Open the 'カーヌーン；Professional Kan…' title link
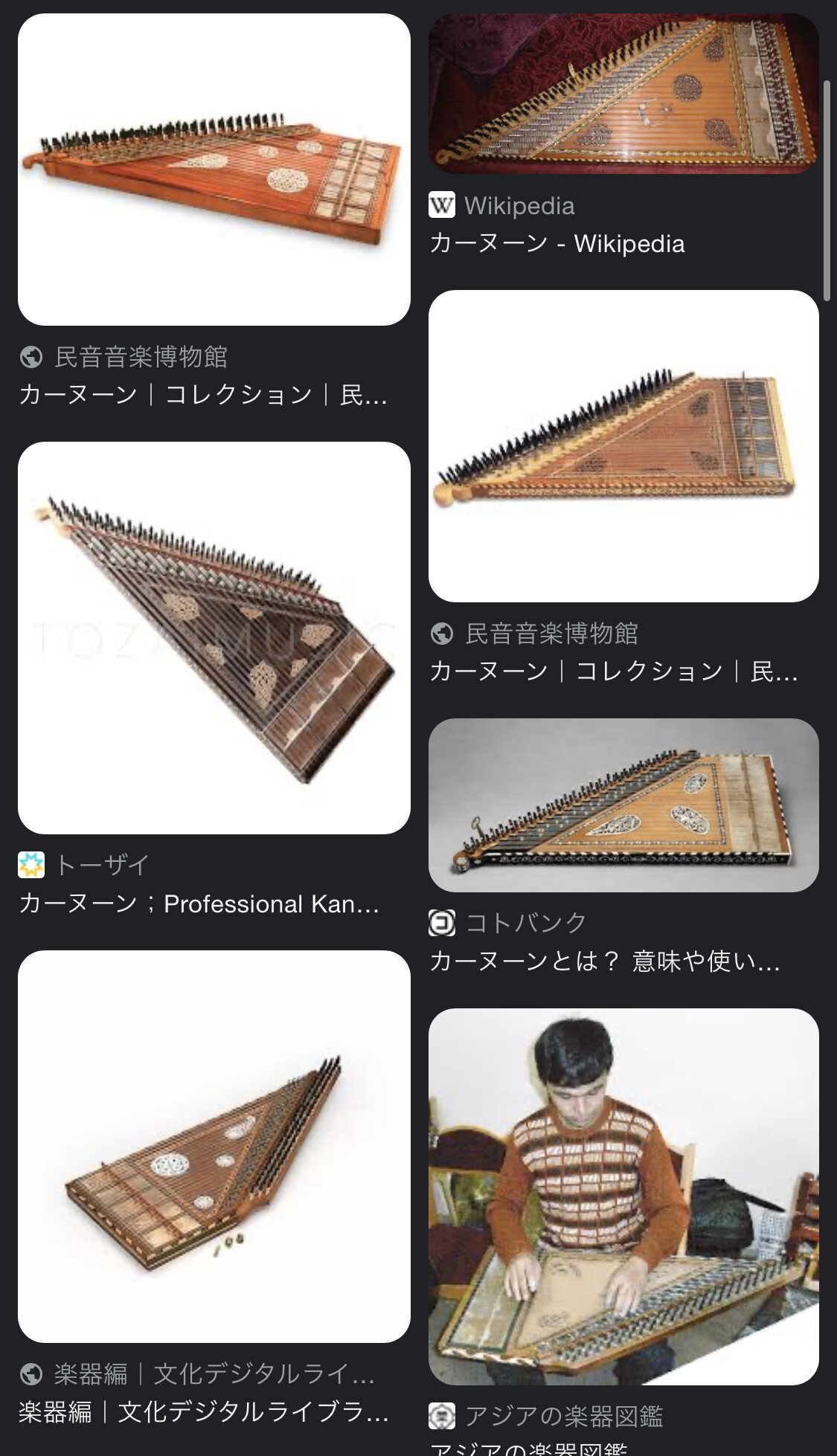The image size is (837, 1456). 199,903
